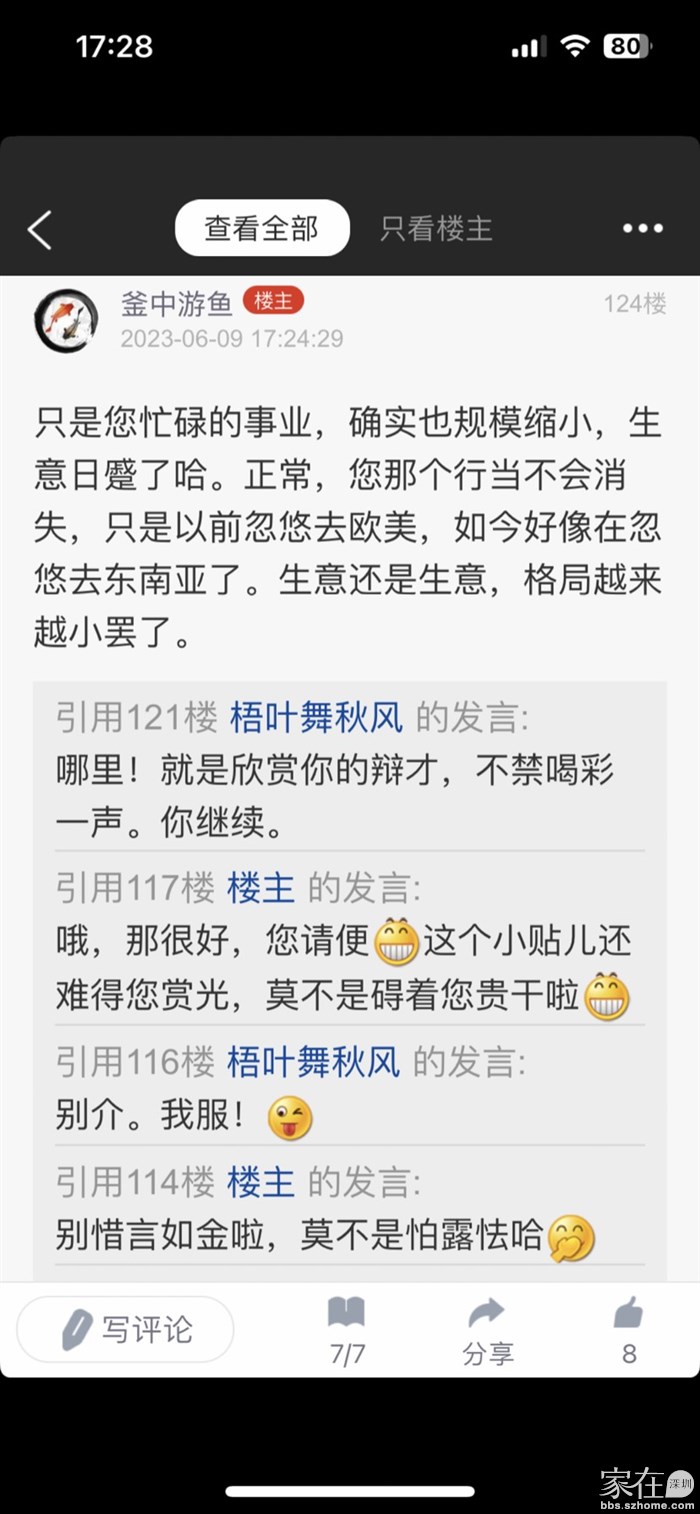The width and height of the screenshot is (700, 1514).
Task: Tap the 楼主 link in the 114楼 quote
Action: (261, 1183)
